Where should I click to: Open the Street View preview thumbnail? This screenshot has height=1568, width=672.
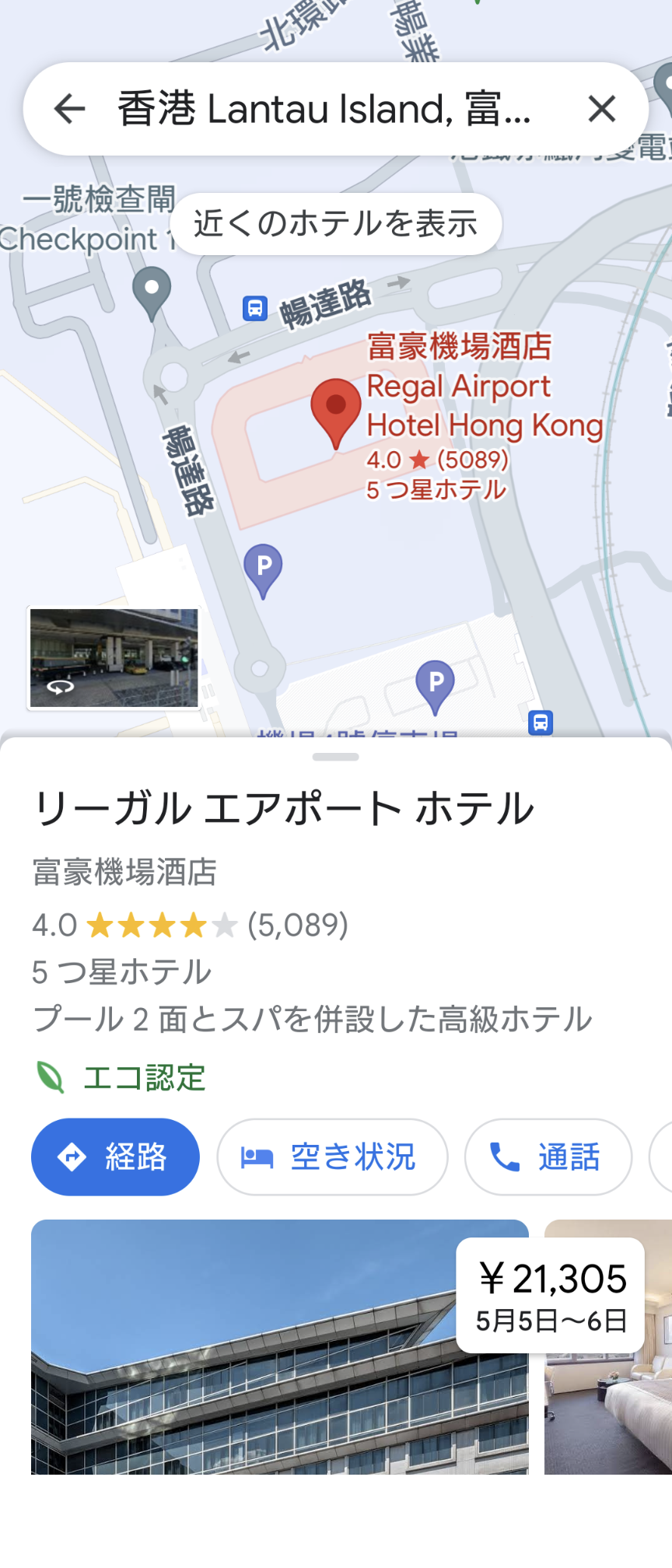point(114,658)
